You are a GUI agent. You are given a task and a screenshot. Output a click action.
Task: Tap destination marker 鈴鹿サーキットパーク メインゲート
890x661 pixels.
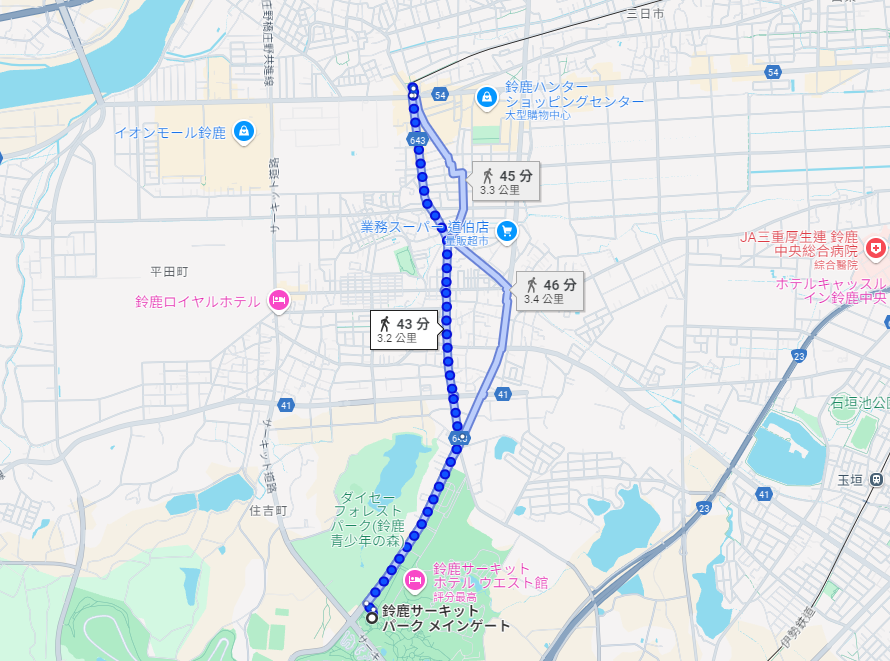coord(372,618)
